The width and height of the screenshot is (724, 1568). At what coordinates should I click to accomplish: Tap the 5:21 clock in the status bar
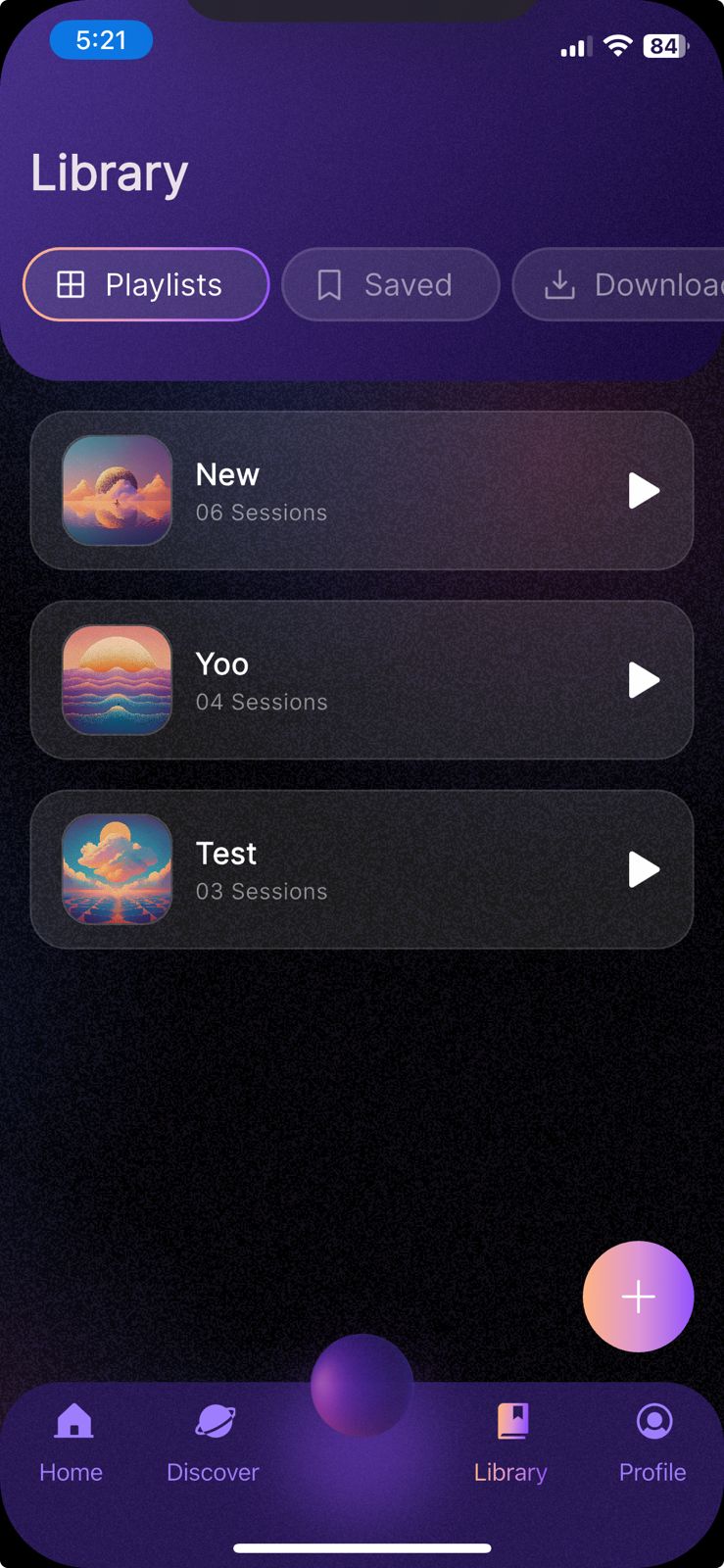tap(101, 40)
